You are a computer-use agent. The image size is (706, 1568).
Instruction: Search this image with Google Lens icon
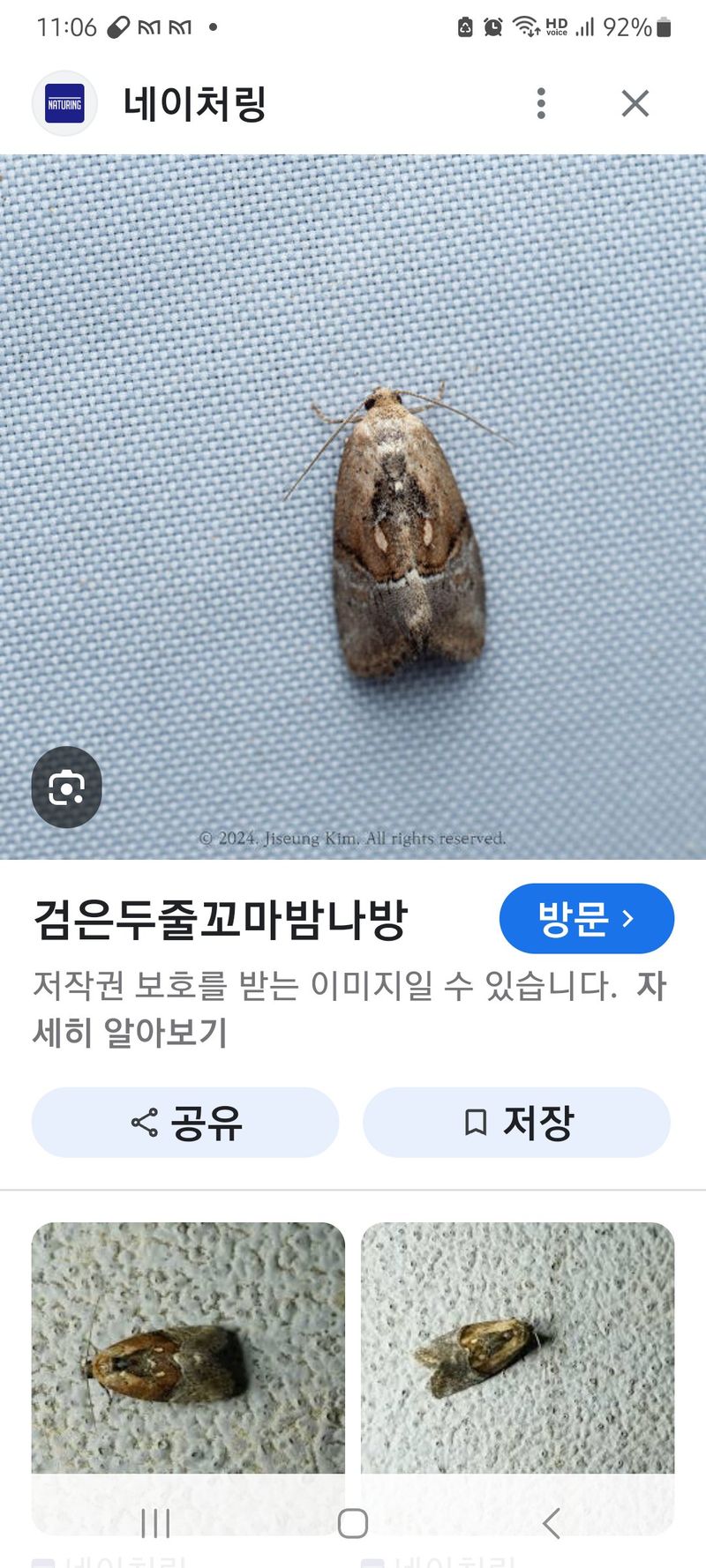pos(66,787)
